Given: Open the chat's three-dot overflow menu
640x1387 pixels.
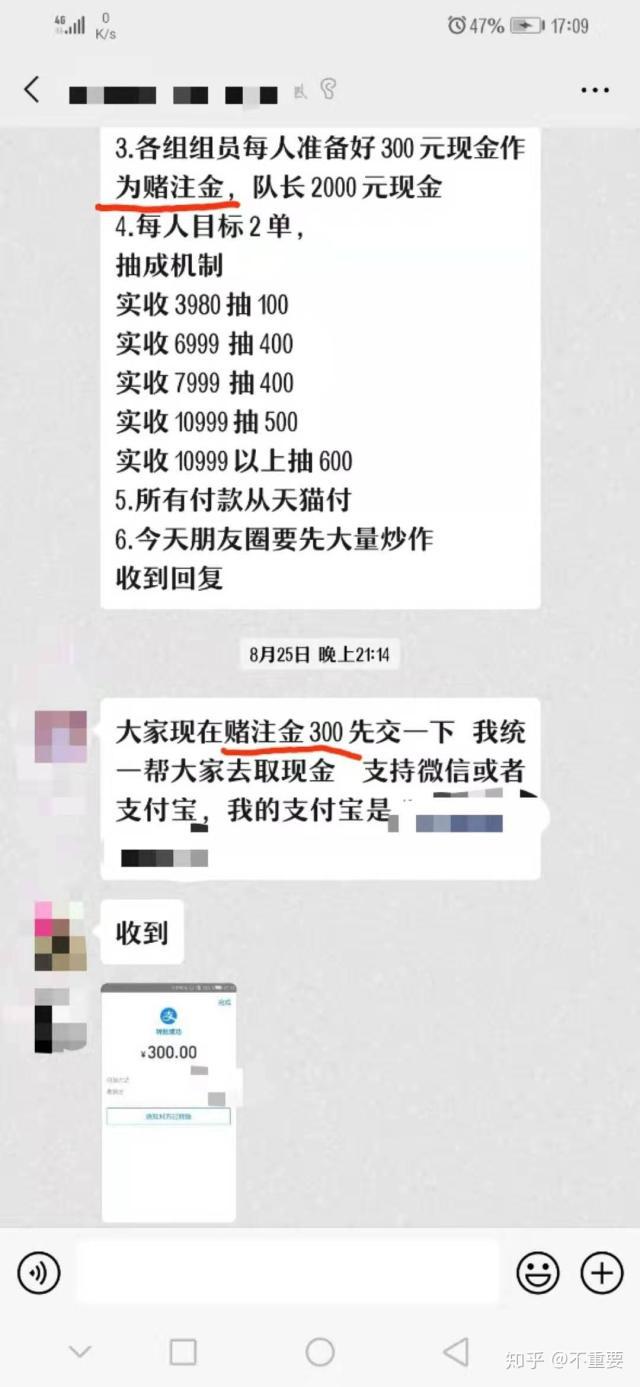Looking at the screenshot, I should tap(594, 90).
